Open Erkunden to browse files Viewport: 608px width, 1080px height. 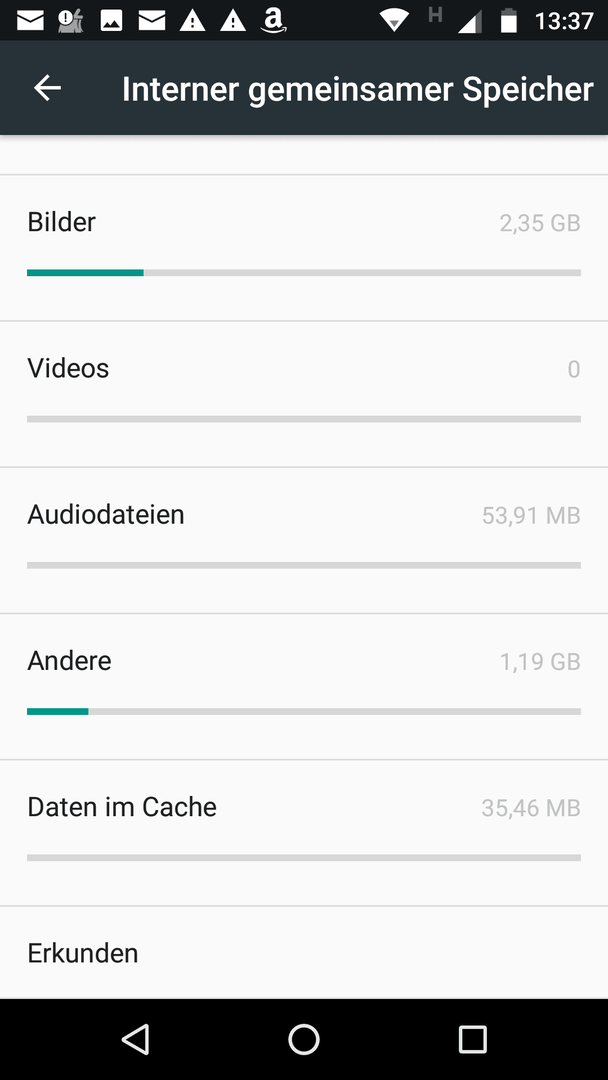(304, 953)
